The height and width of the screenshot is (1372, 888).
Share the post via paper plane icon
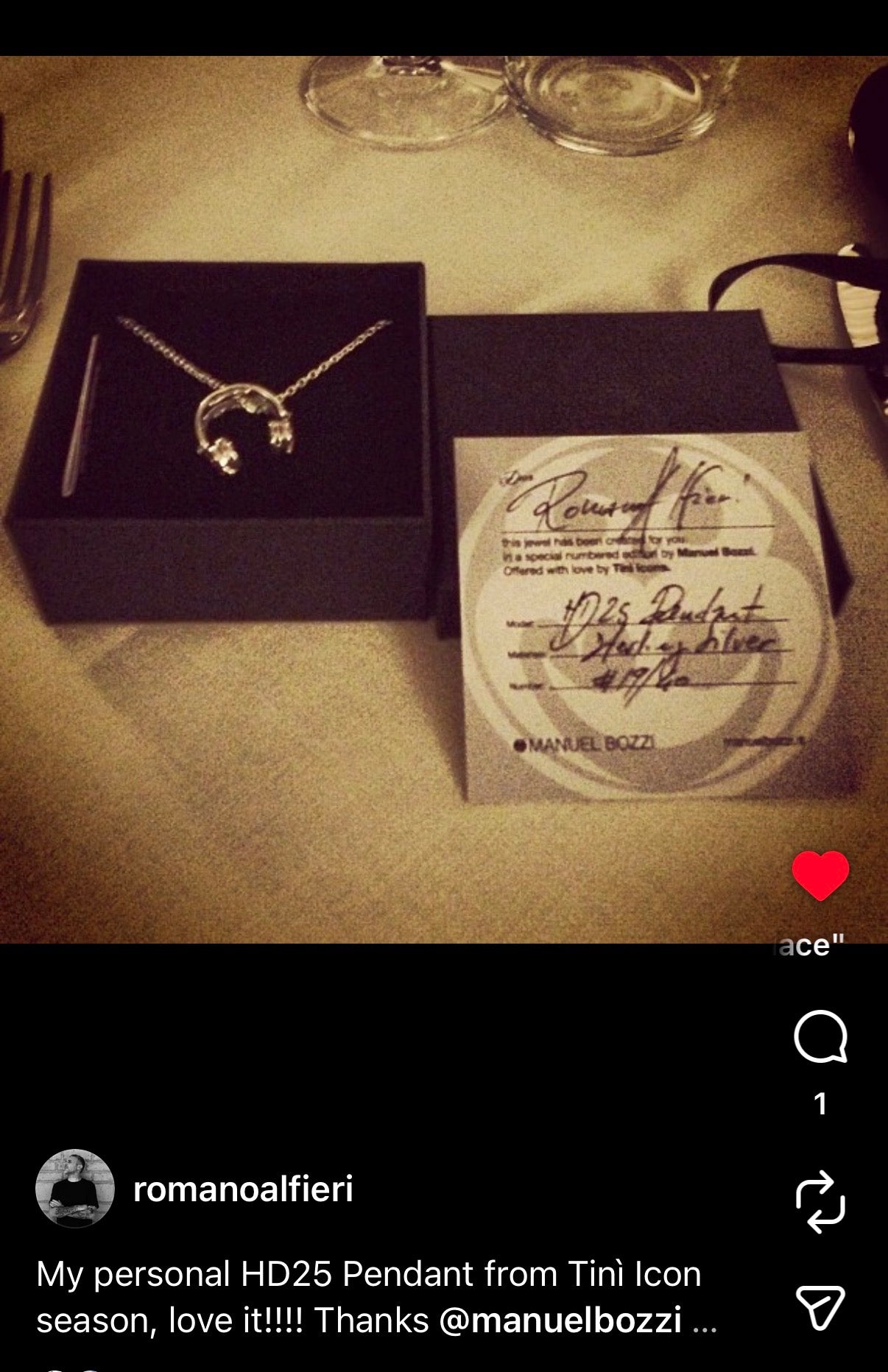click(x=820, y=1309)
